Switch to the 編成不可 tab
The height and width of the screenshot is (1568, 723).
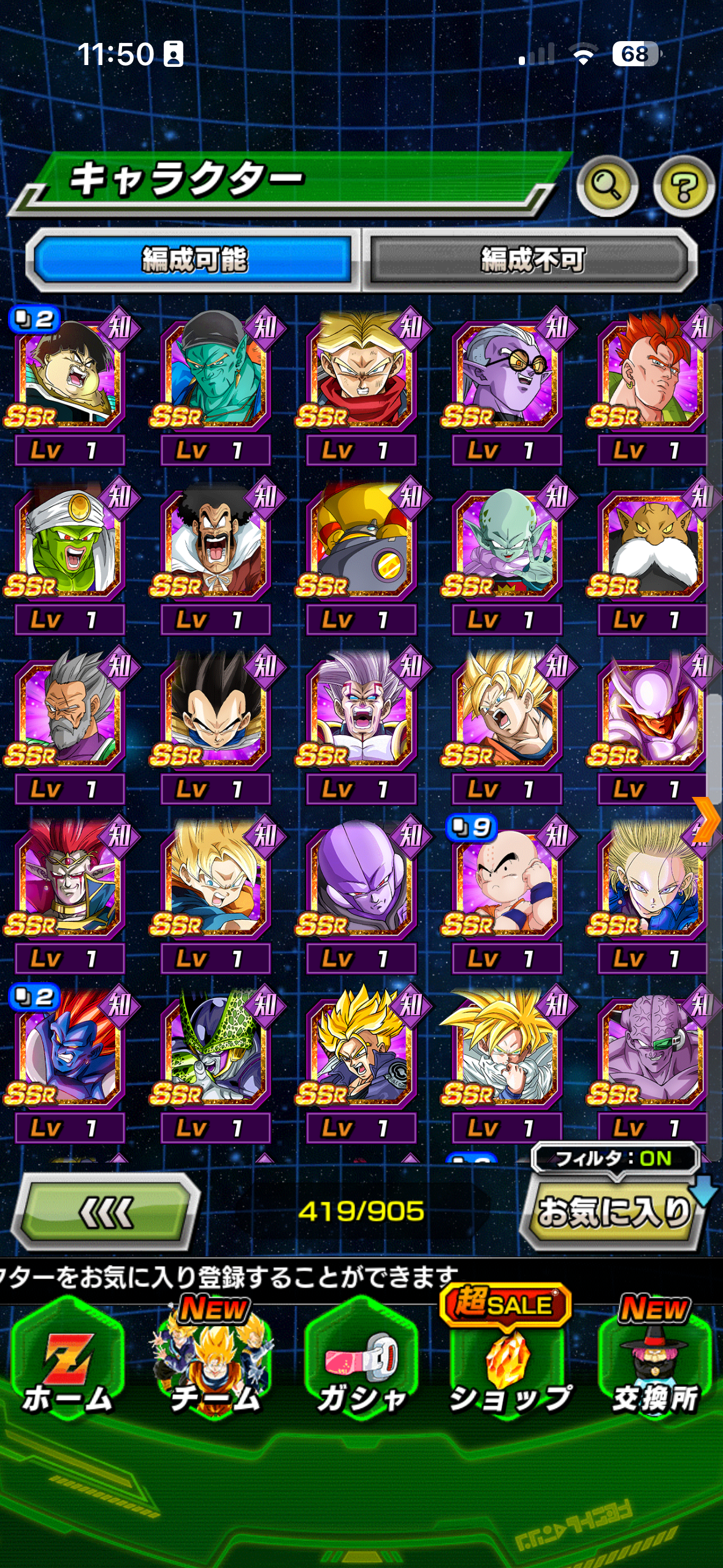click(530, 260)
